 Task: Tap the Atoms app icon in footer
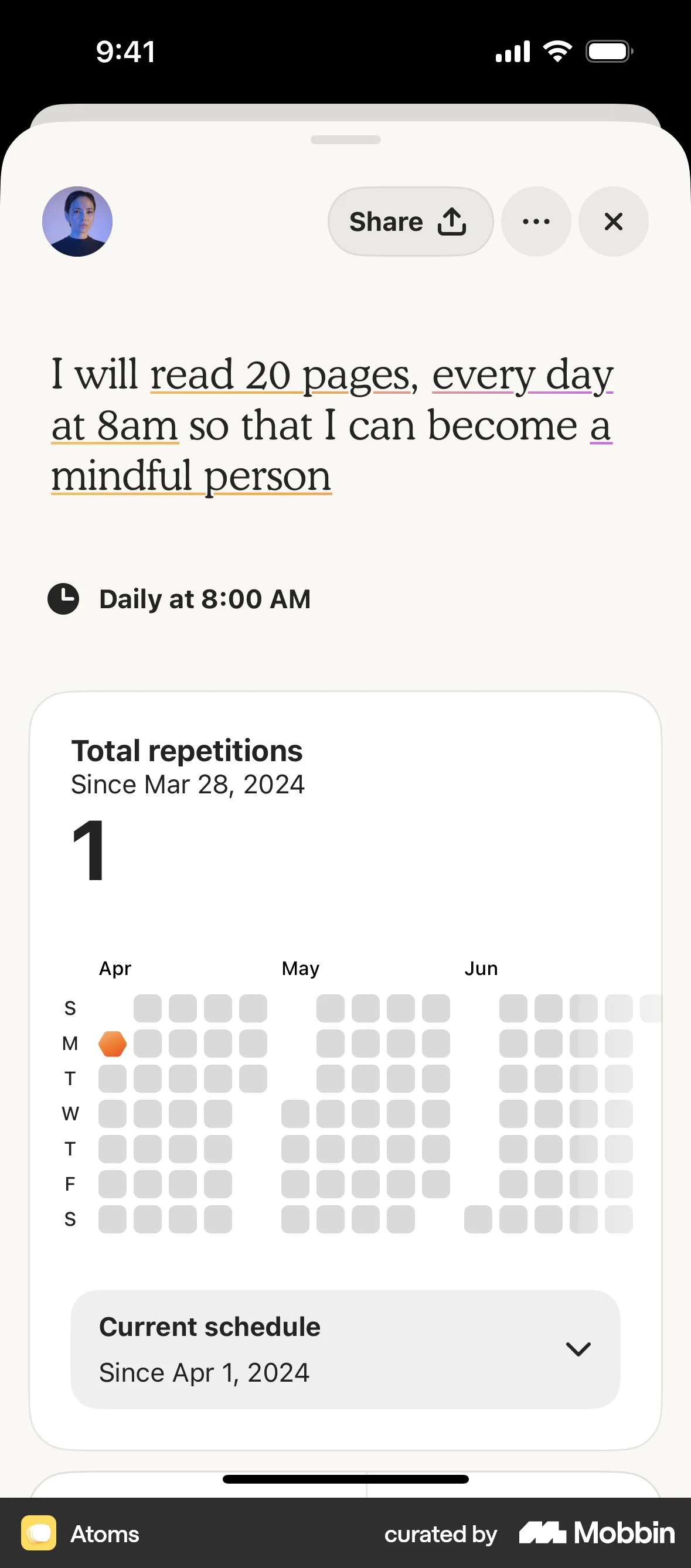(39, 1533)
